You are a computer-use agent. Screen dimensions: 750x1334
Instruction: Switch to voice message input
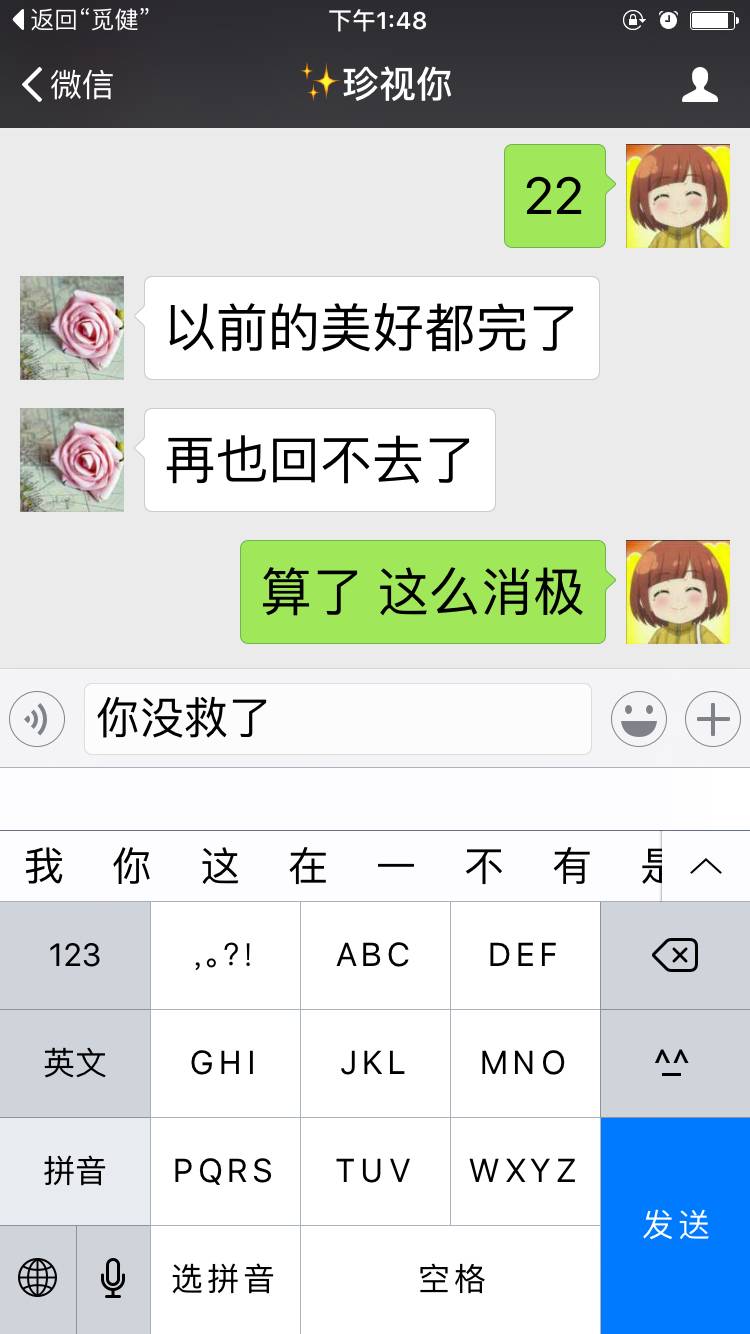point(37,719)
